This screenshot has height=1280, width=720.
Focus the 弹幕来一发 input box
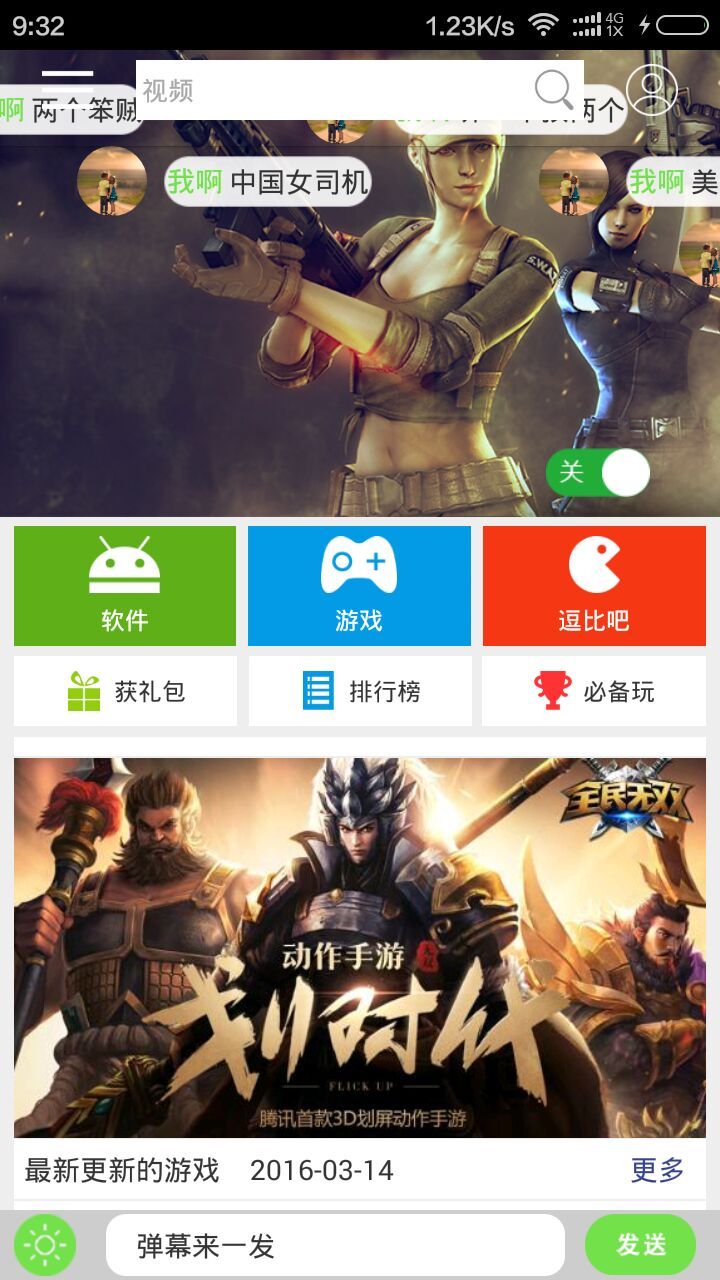pos(335,1245)
